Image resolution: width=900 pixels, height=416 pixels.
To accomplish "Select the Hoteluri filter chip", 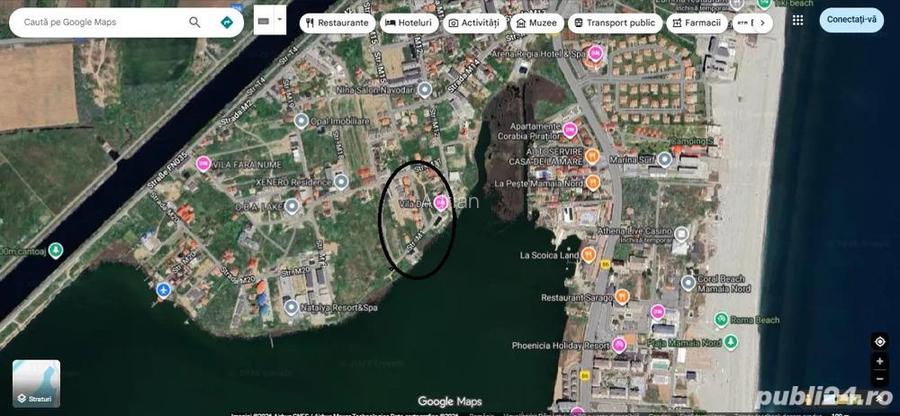I will 408,22.
